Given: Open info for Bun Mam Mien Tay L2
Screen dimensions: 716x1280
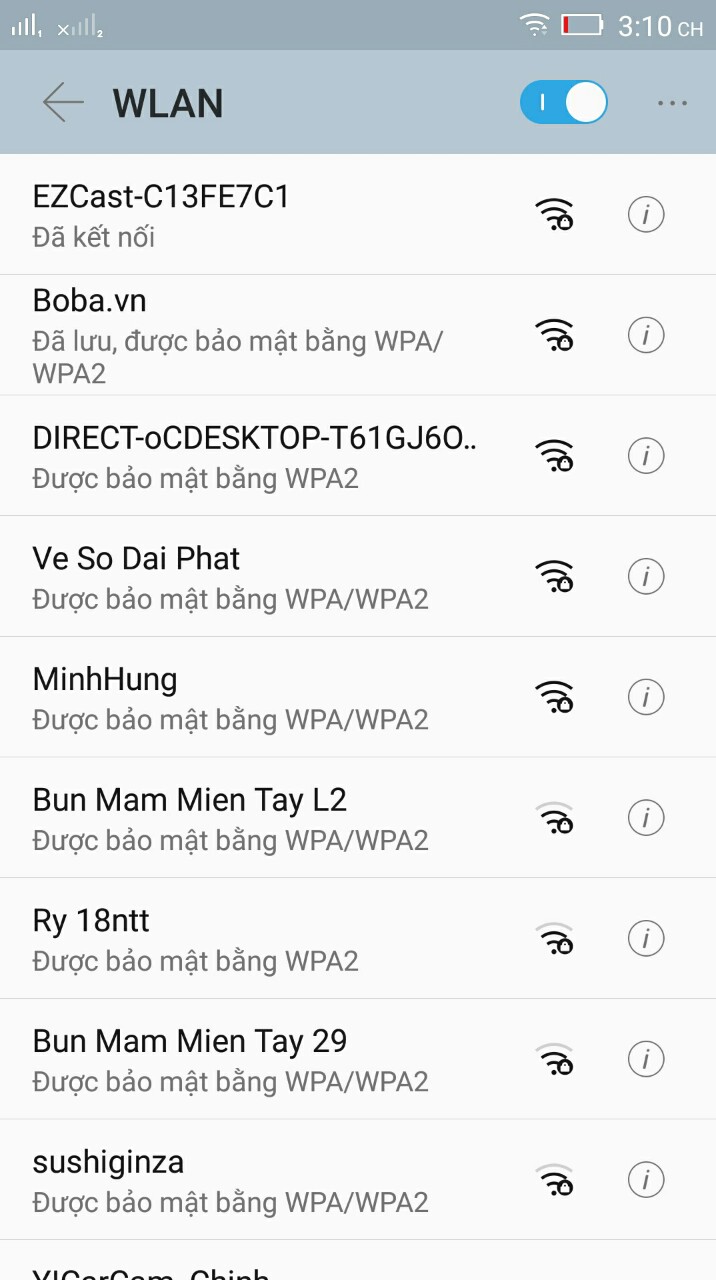Looking at the screenshot, I should 646,818.
